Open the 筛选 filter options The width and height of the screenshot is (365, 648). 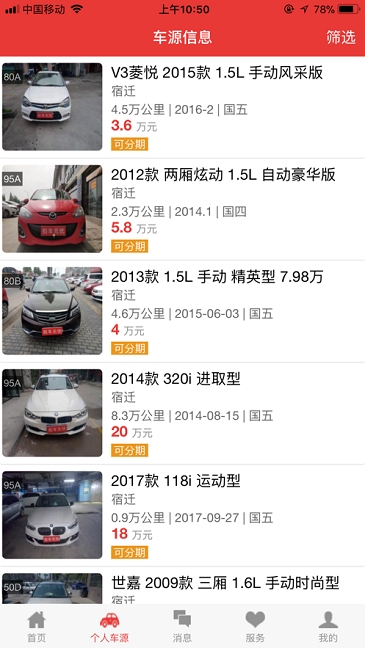click(x=341, y=37)
